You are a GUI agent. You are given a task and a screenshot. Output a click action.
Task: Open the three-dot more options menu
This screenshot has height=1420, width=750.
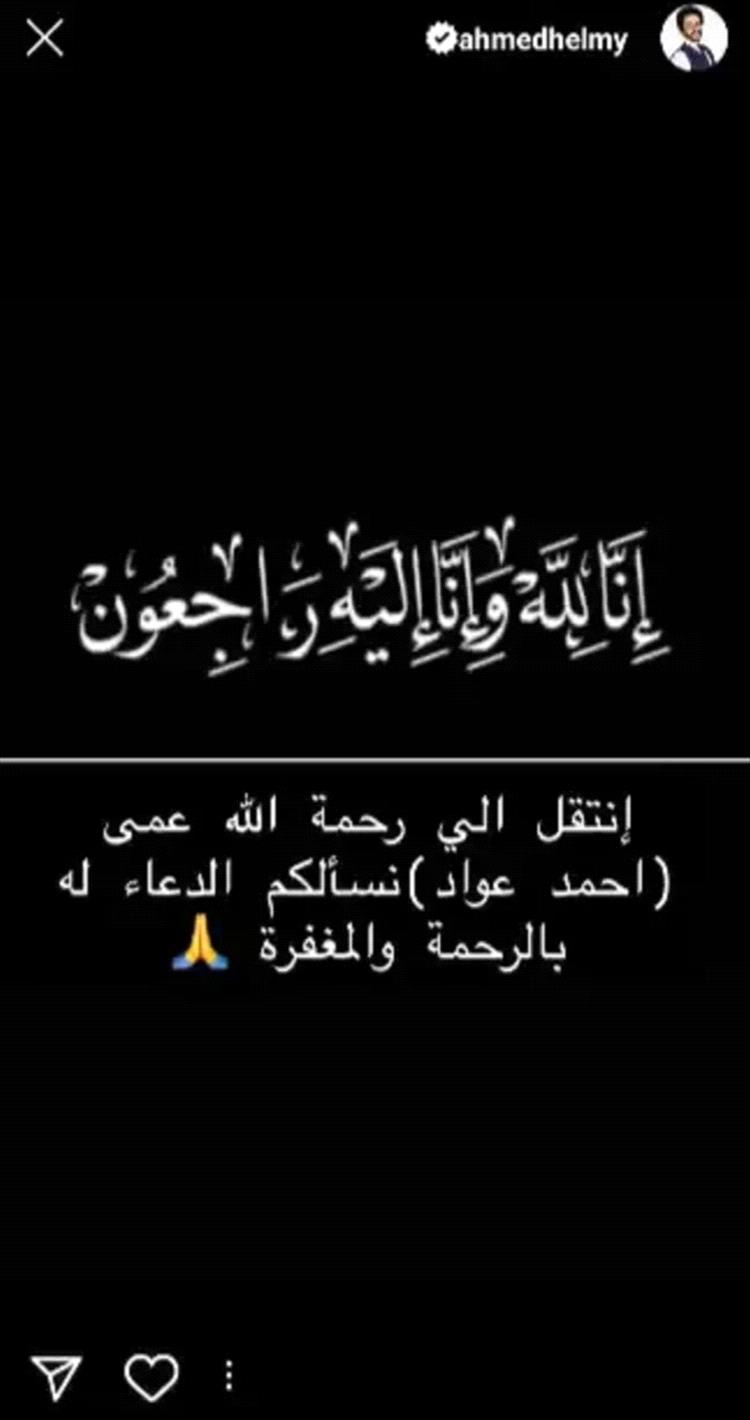(x=229, y=1378)
